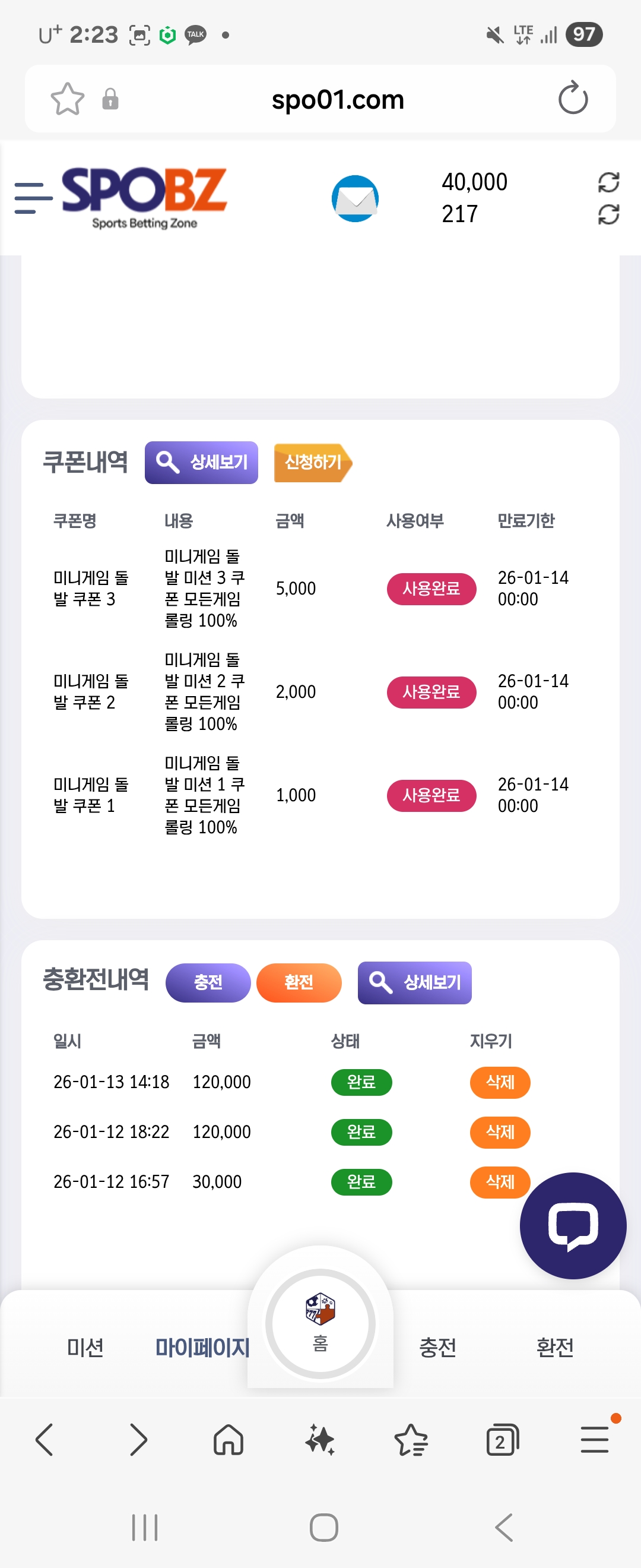Image resolution: width=641 pixels, height=1568 pixels.
Task: Open 상세보기 for 충환전내역
Action: coord(414,982)
